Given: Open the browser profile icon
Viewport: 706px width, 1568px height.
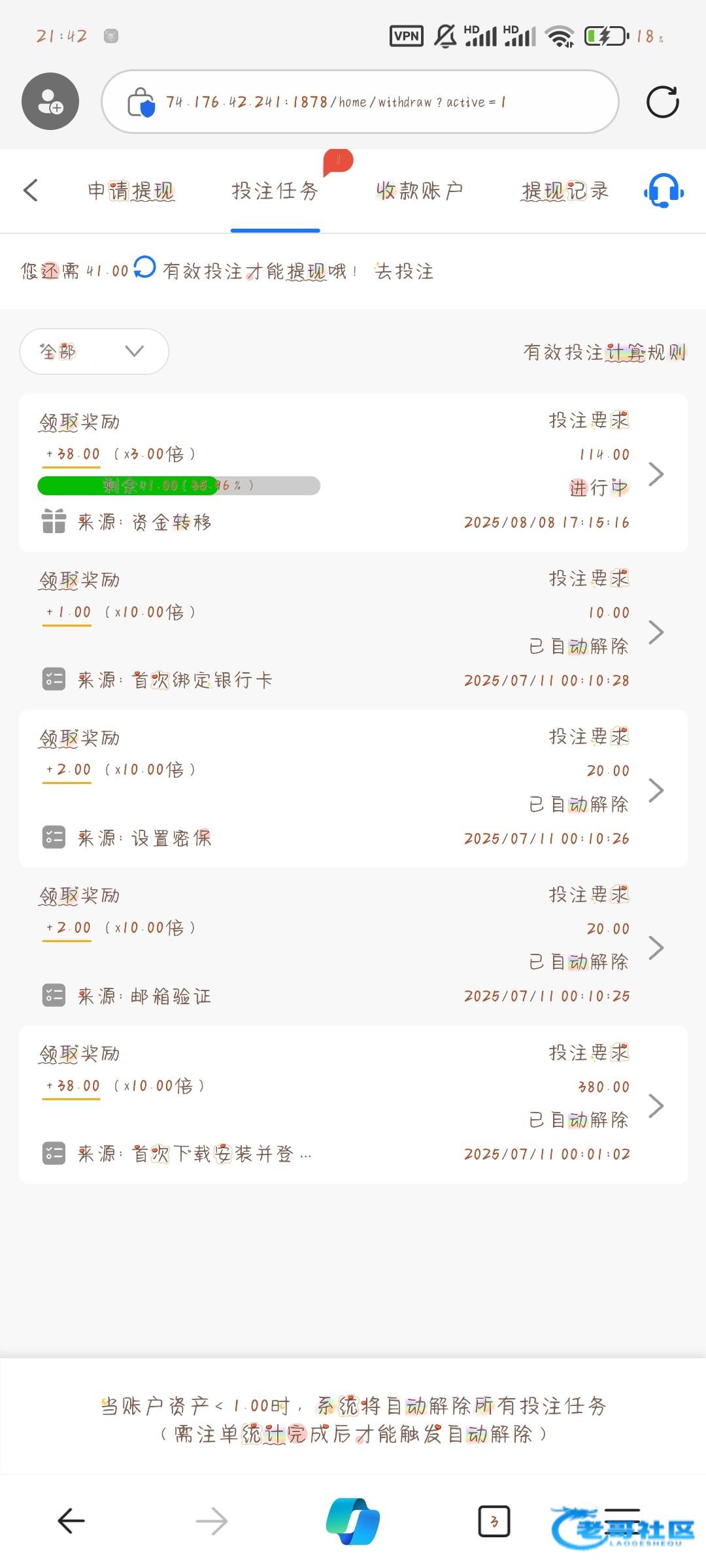Looking at the screenshot, I should coord(50,102).
